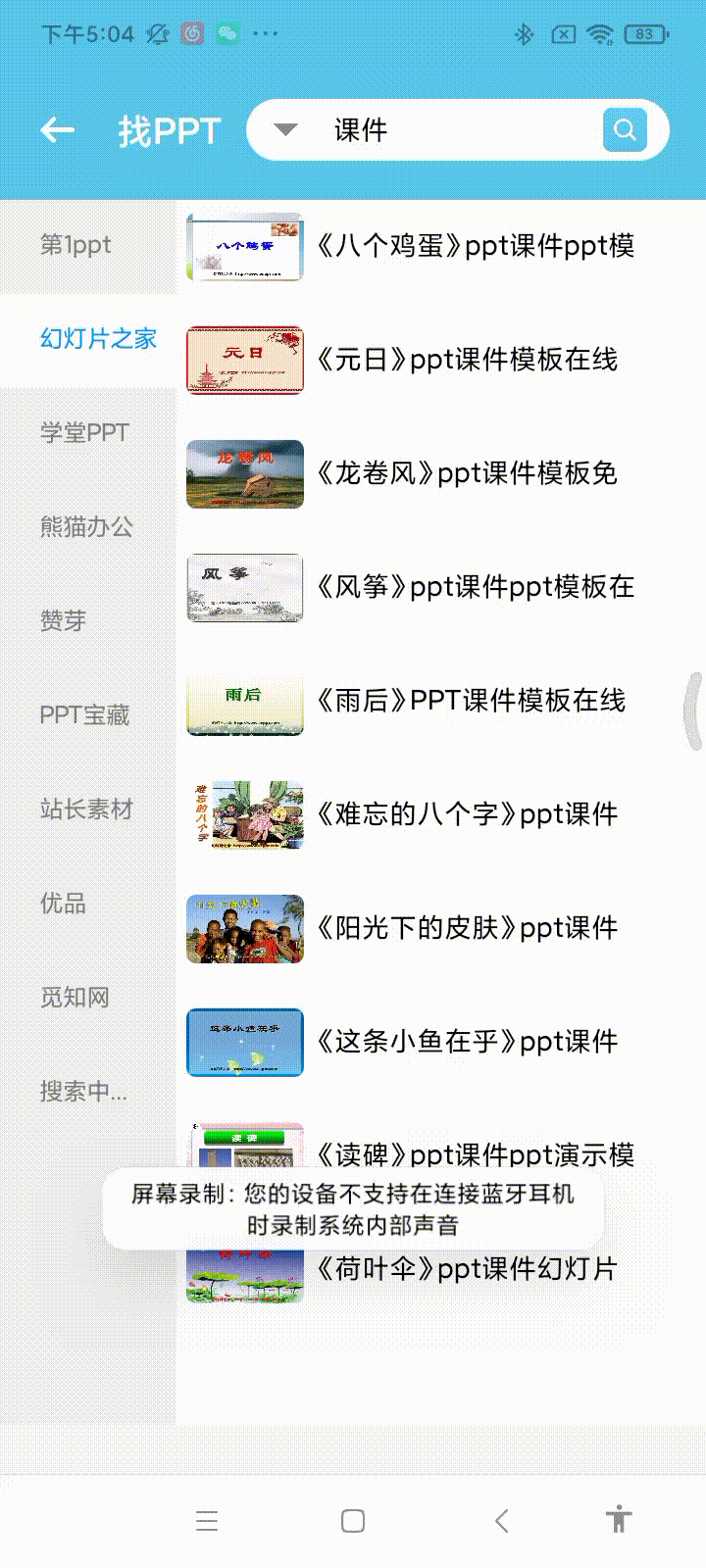This screenshot has width=706, height=1568.
Task: Tap the search magnifier icon
Action: tap(625, 128)
